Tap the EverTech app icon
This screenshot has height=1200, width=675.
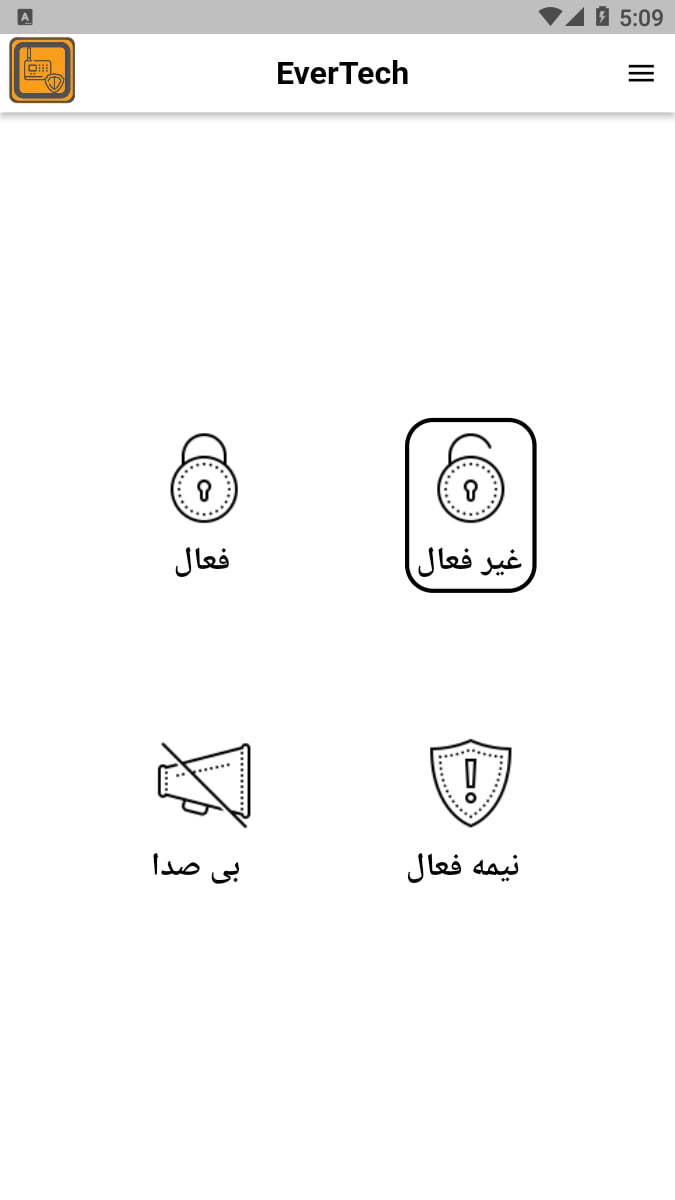point(42,70)
